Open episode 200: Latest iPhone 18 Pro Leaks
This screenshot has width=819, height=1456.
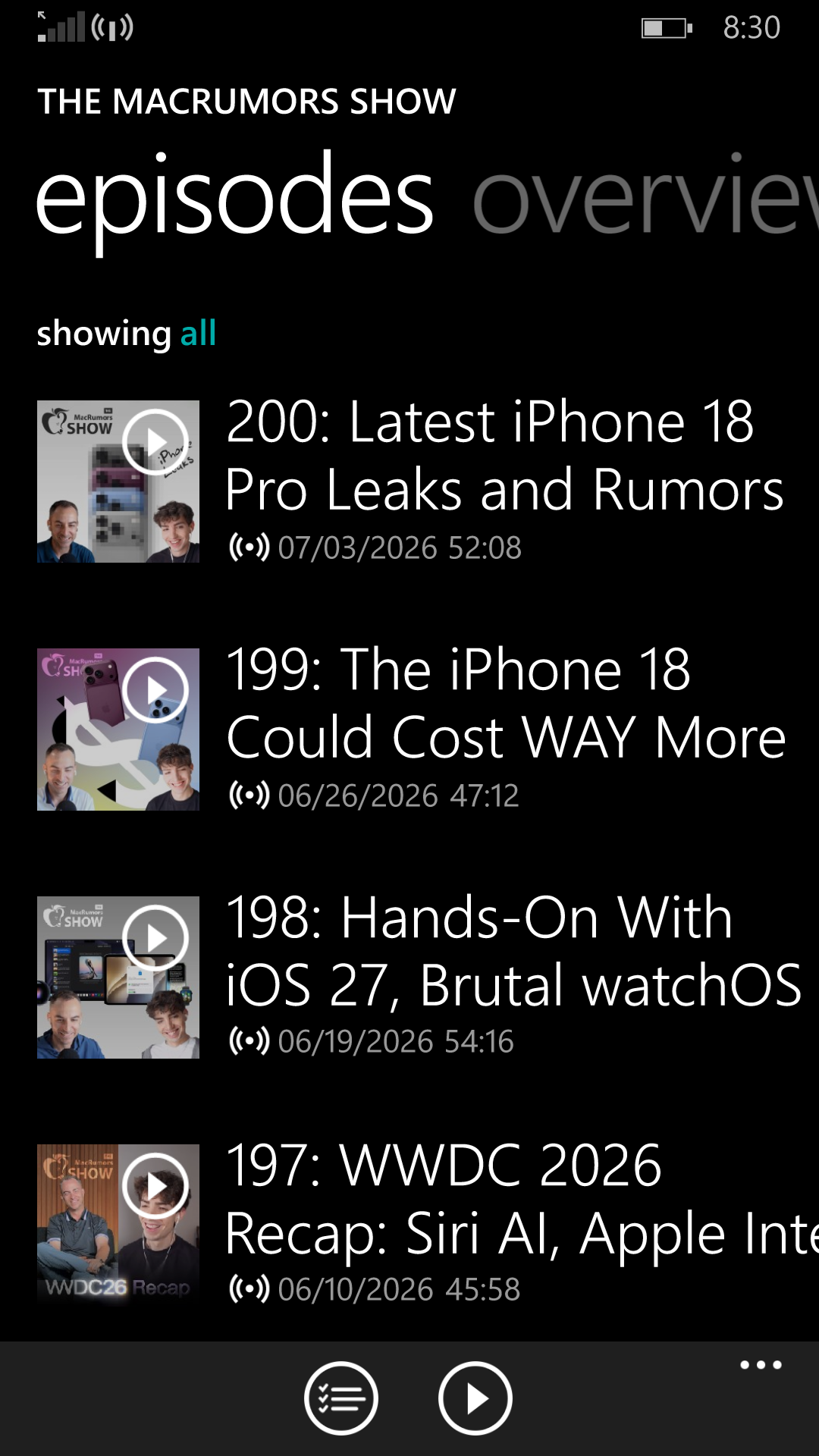pyautogui.click(x=505, y=456)
